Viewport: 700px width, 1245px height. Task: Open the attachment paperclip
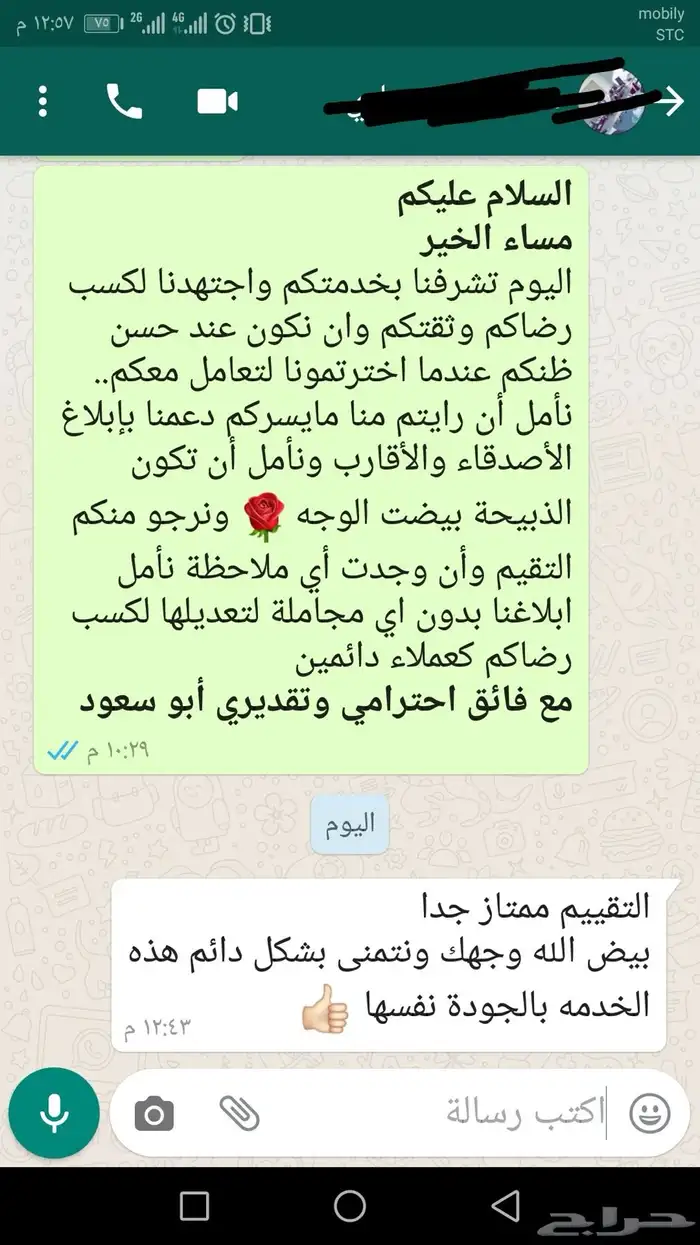coord(240,1112)
